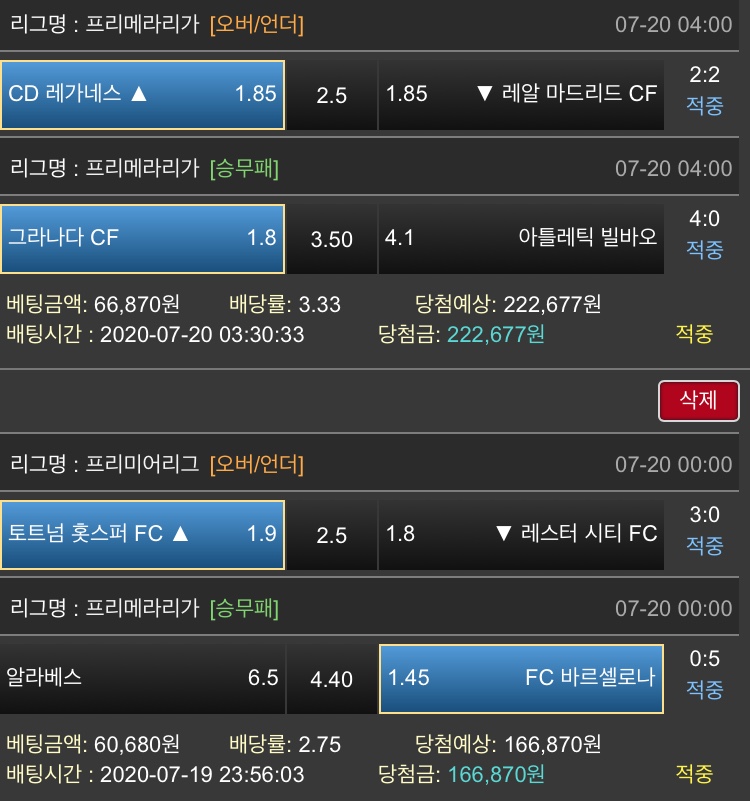Select 레스터 시티 FC under bet cell
This screenshot has width=750, height=801.
coord(521,535)
